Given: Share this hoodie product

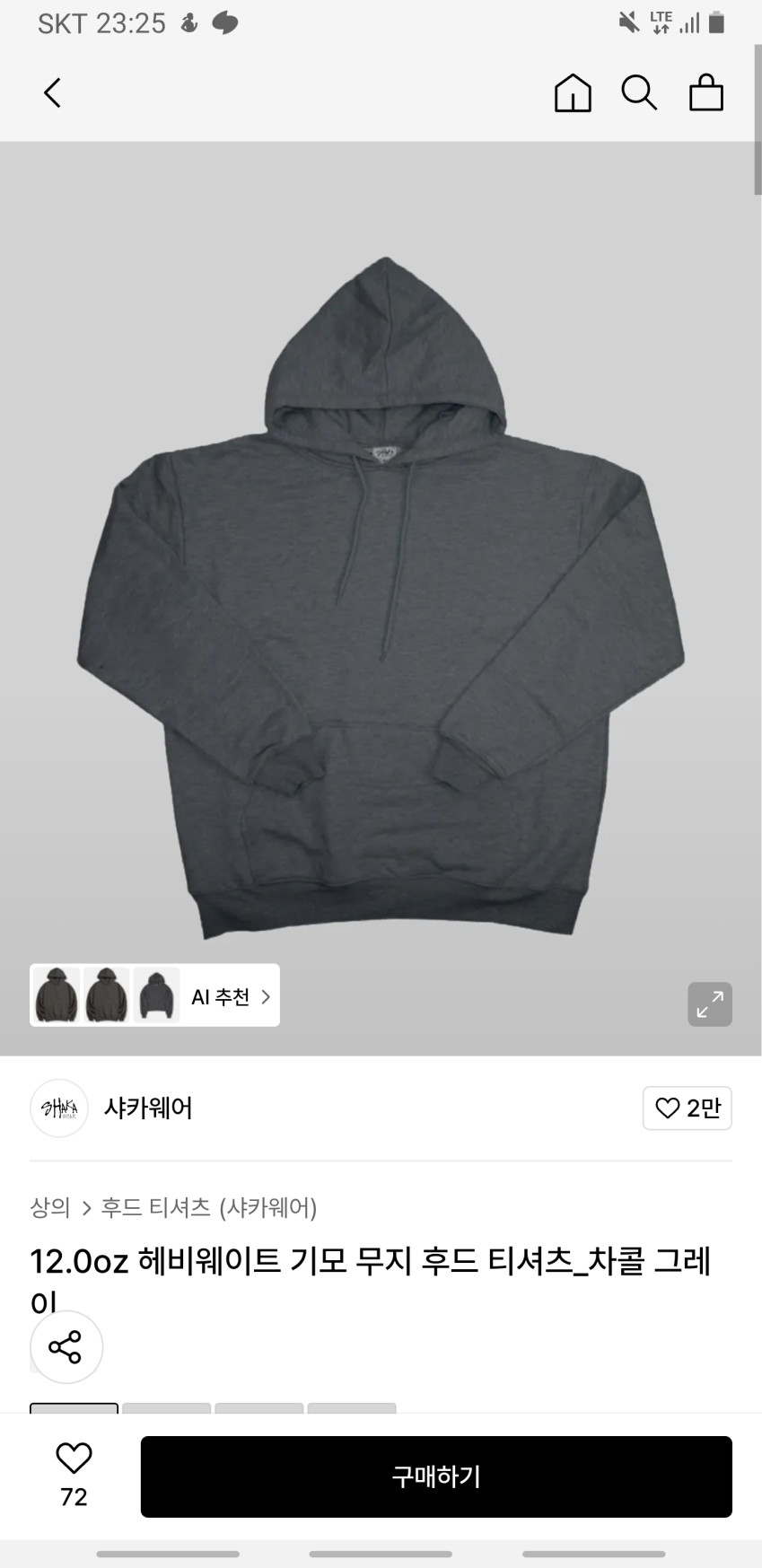Looking at the screenshot, I should tap(66, 1346).
